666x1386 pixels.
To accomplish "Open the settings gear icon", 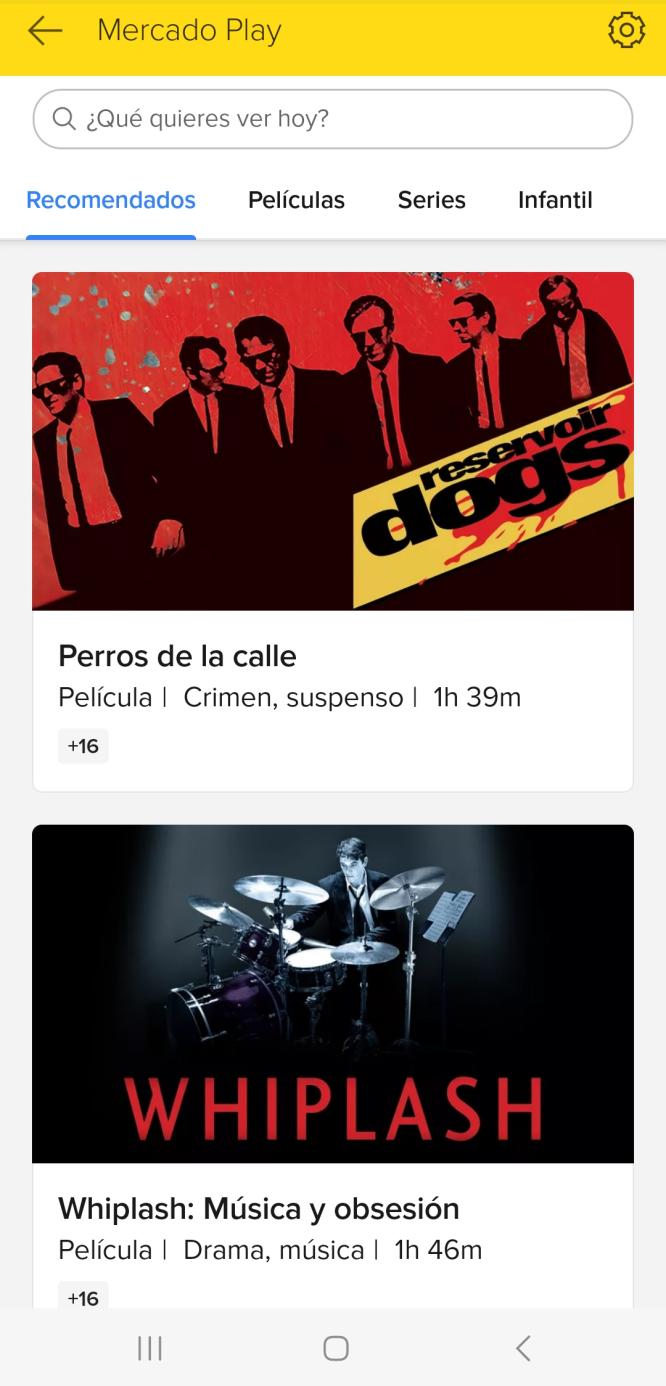I will point(626,31).
